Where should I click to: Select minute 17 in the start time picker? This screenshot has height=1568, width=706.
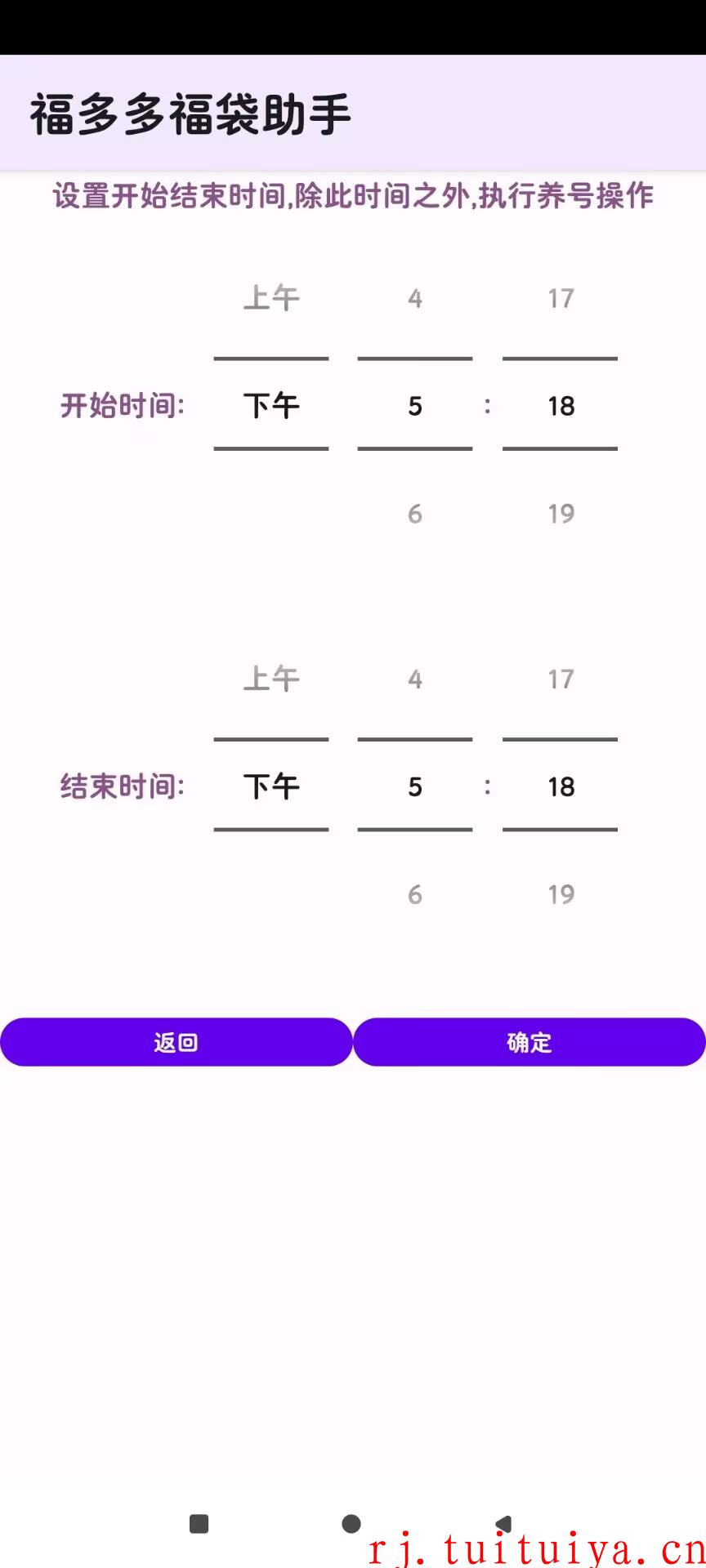pos(561,299)
